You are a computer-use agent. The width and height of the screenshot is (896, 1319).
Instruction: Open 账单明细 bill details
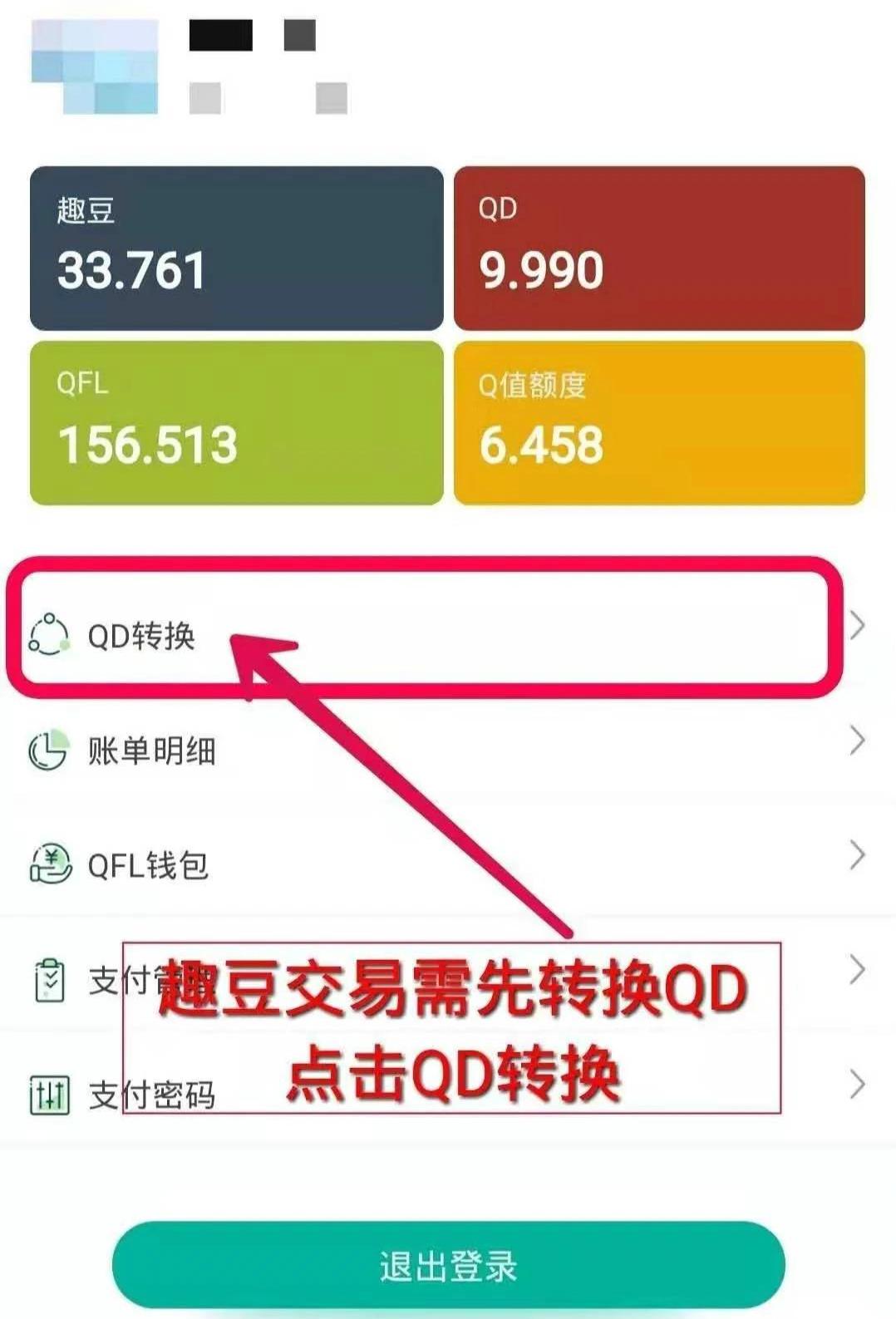click(x=151, y=751)
